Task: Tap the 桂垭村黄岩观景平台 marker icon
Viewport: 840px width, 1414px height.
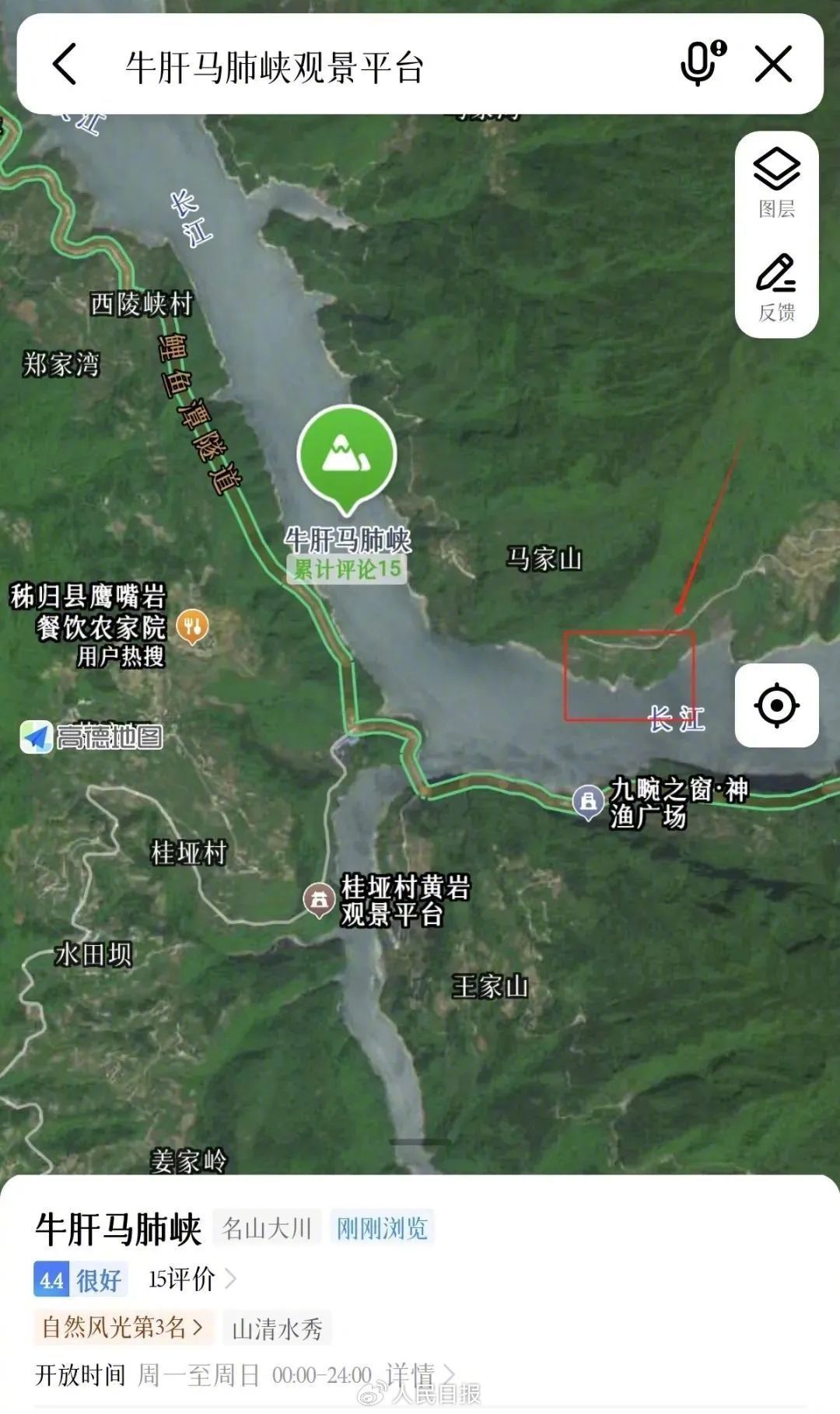Action: click(321, 896)
